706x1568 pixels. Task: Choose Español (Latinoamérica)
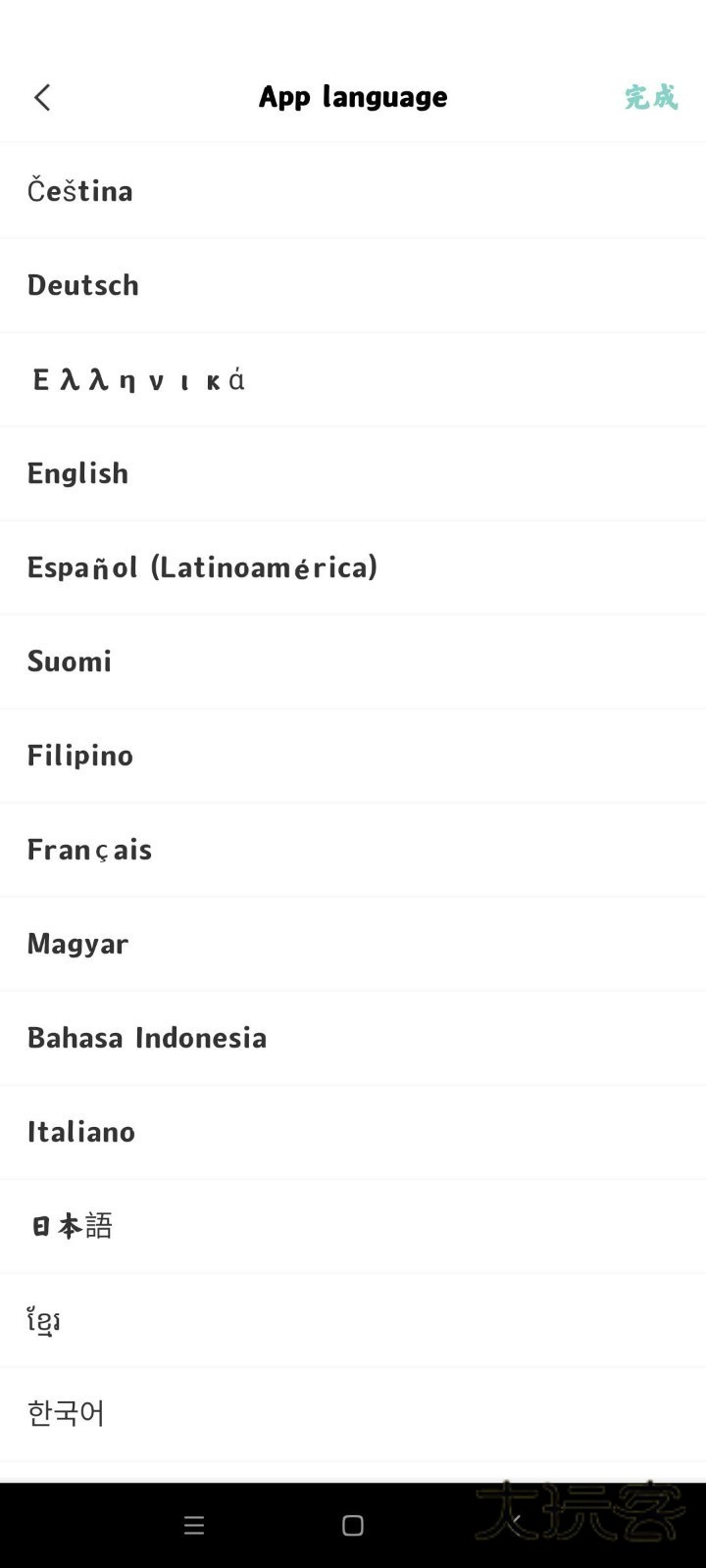click(x=202, y=567)
